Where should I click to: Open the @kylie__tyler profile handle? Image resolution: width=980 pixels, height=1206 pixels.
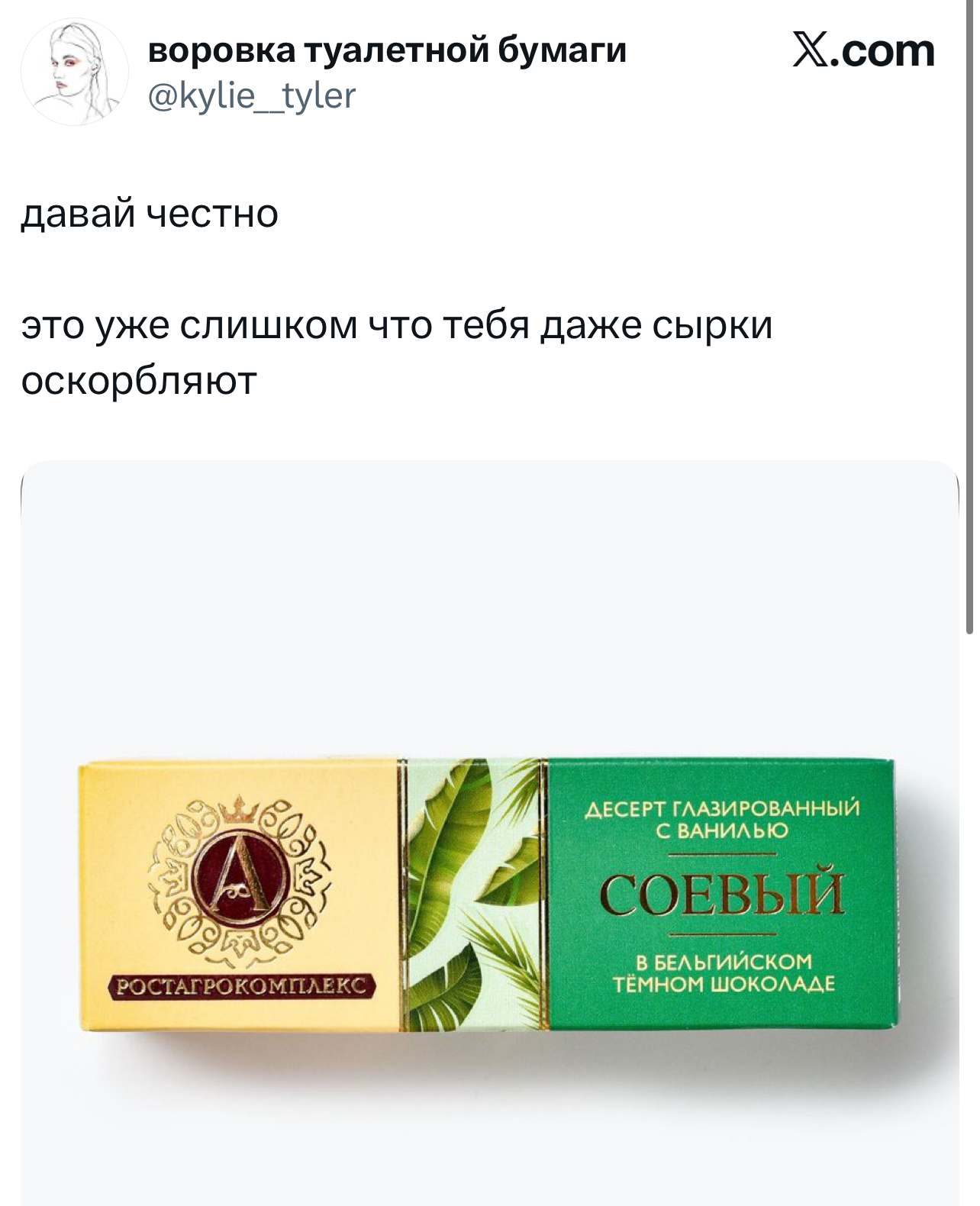point(251,97)
